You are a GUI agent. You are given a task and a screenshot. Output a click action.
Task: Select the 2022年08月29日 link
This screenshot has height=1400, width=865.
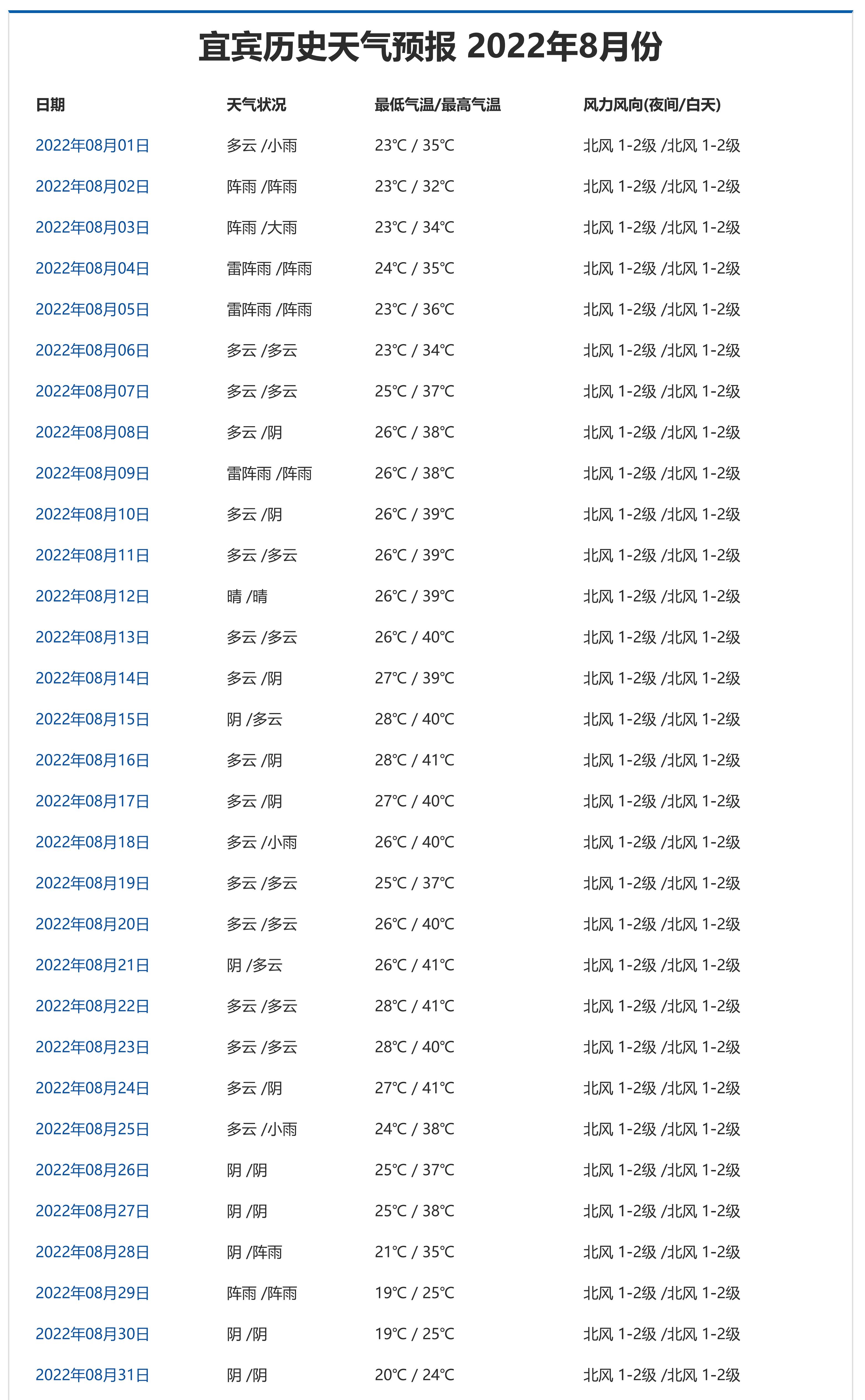92,1292
